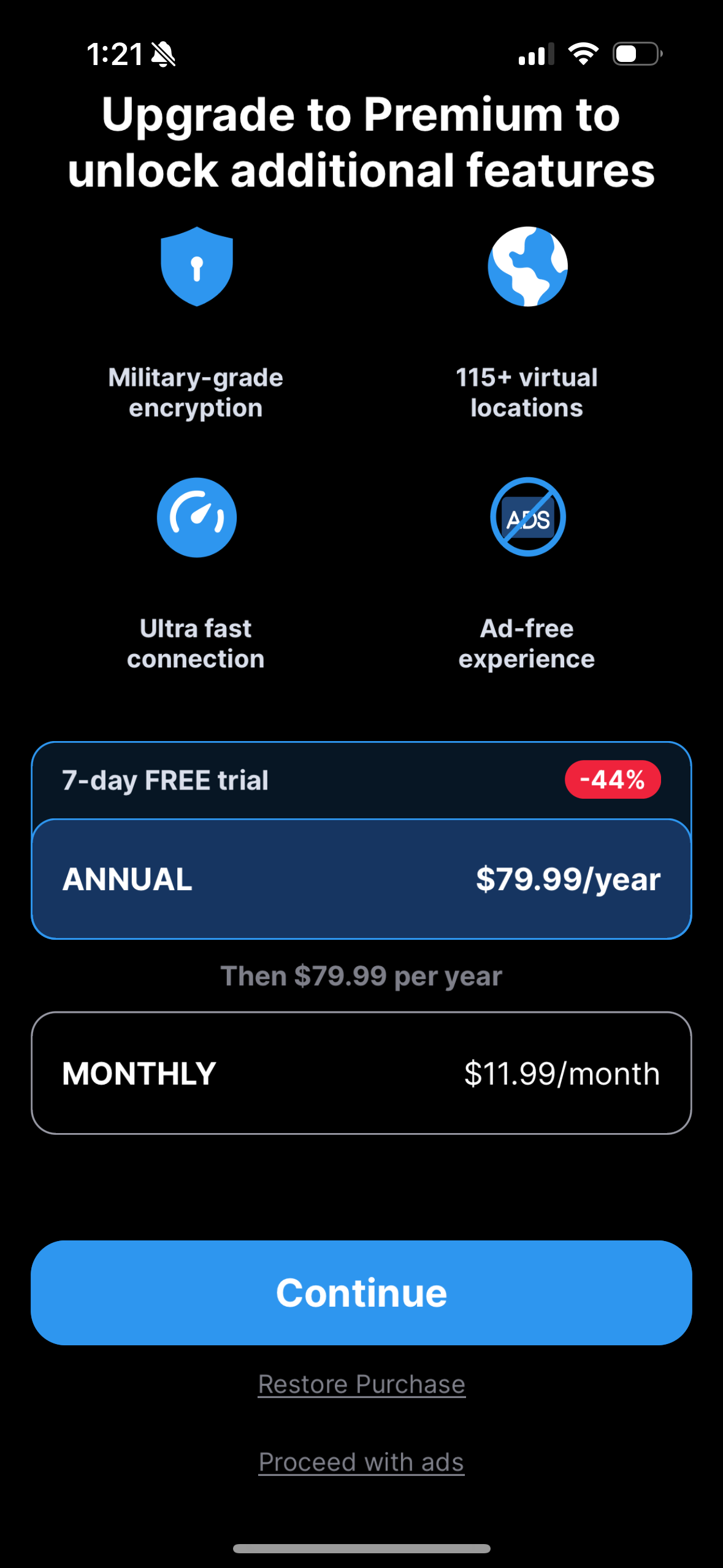Select the MONTHLY subscription plan
This screenshot has height=1568, width=723.
pyautogui.click(x=361, y=1072)
